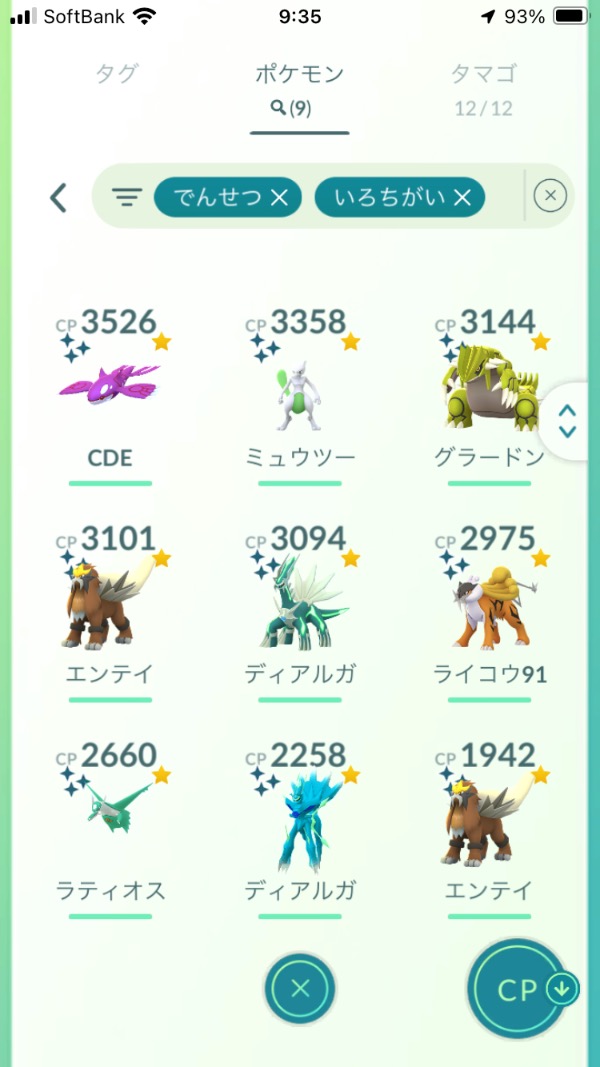The image size is (600, 1067).
Task: Clear all search filters
Action: pos(550,196)
